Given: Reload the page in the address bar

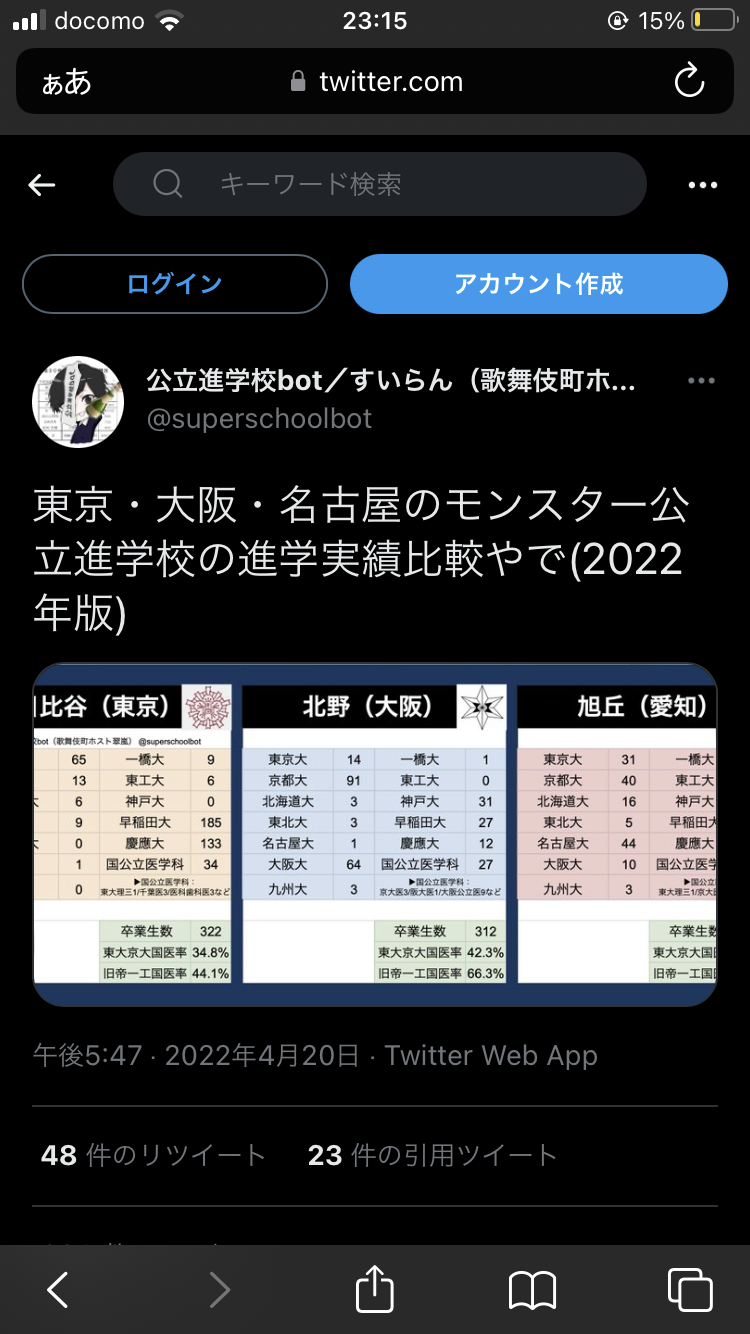Looking at the screenshot, I should [x=689, y=82].
